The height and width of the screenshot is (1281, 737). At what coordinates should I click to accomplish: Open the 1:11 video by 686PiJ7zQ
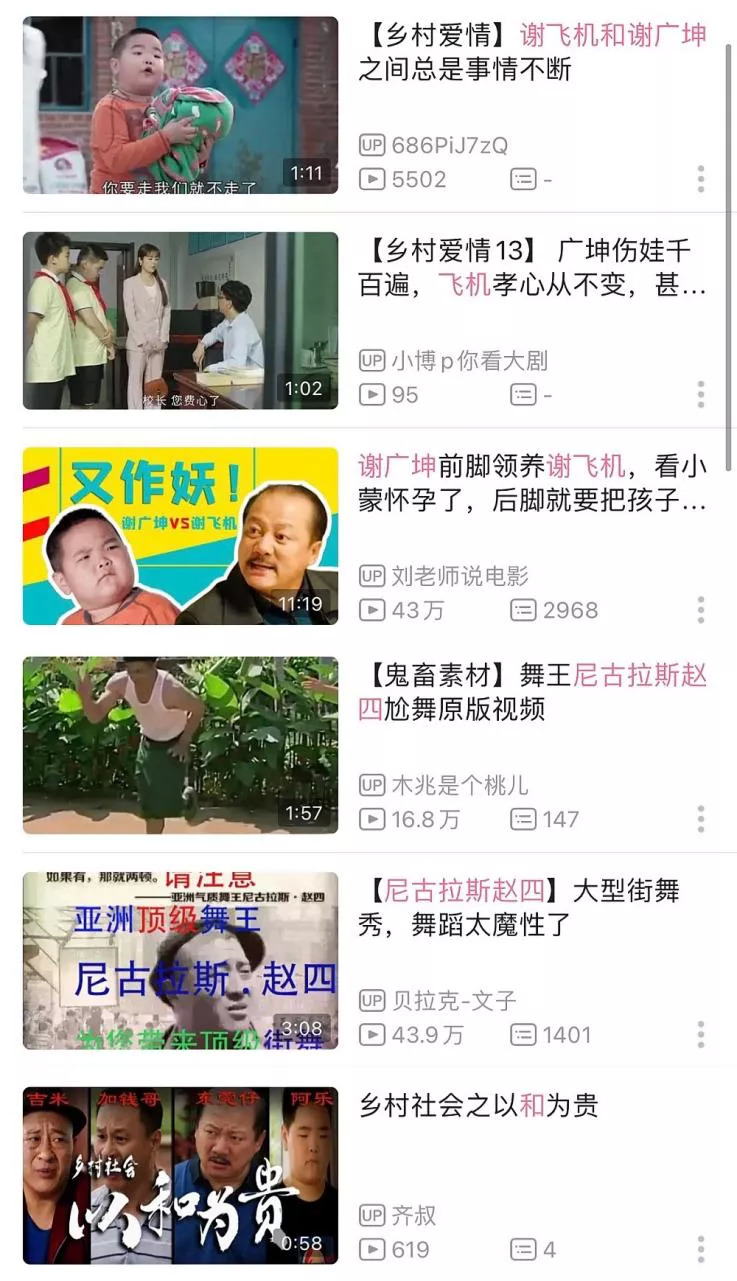(x=181, y=105)
